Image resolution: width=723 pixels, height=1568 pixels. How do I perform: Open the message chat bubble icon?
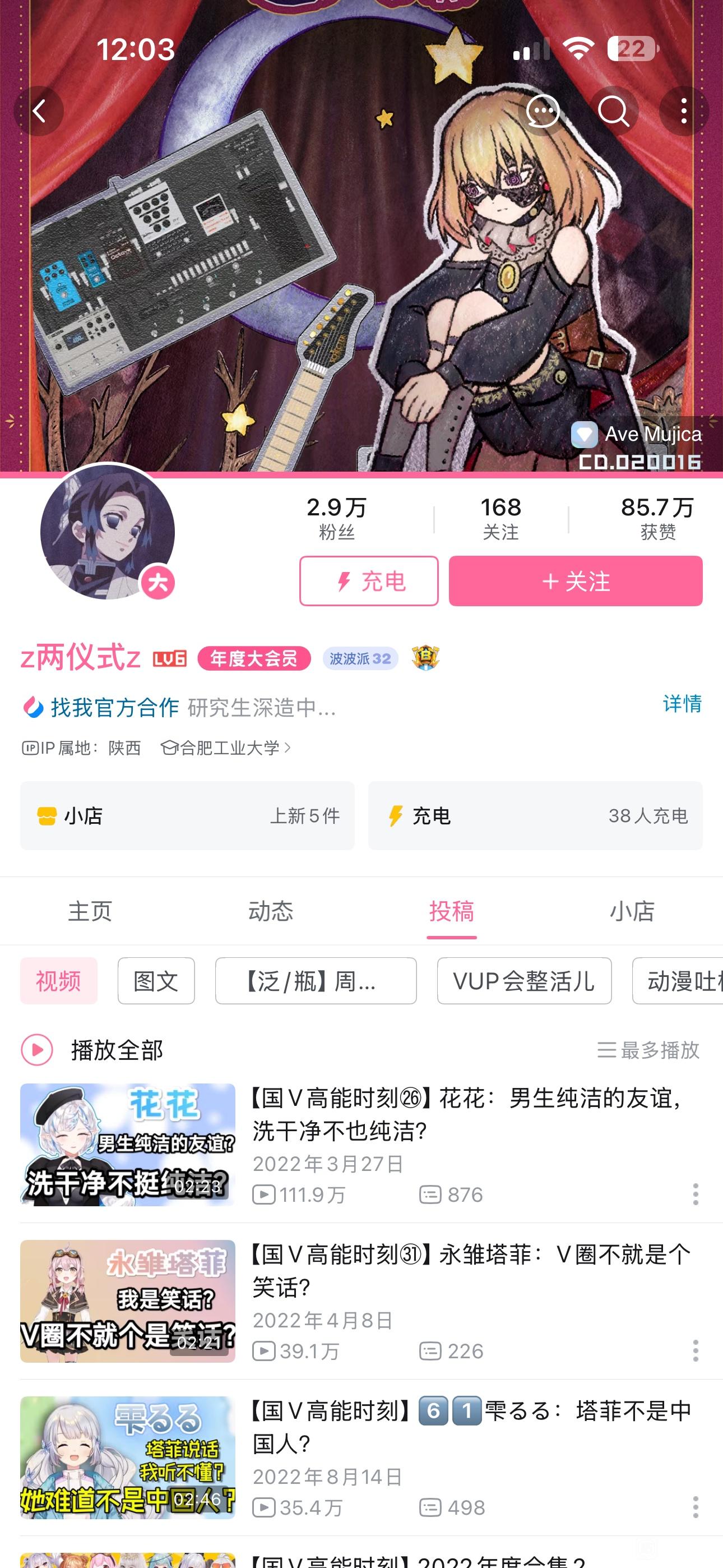(x=543, y=112)
